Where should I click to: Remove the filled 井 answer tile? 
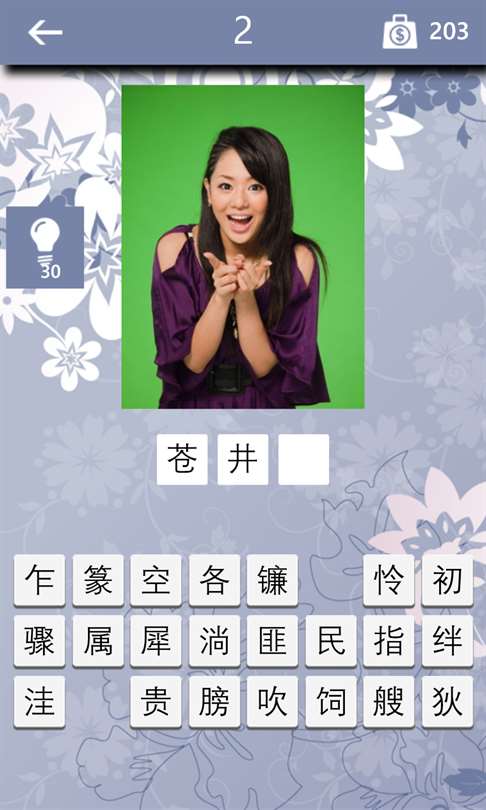coord(243,459)
